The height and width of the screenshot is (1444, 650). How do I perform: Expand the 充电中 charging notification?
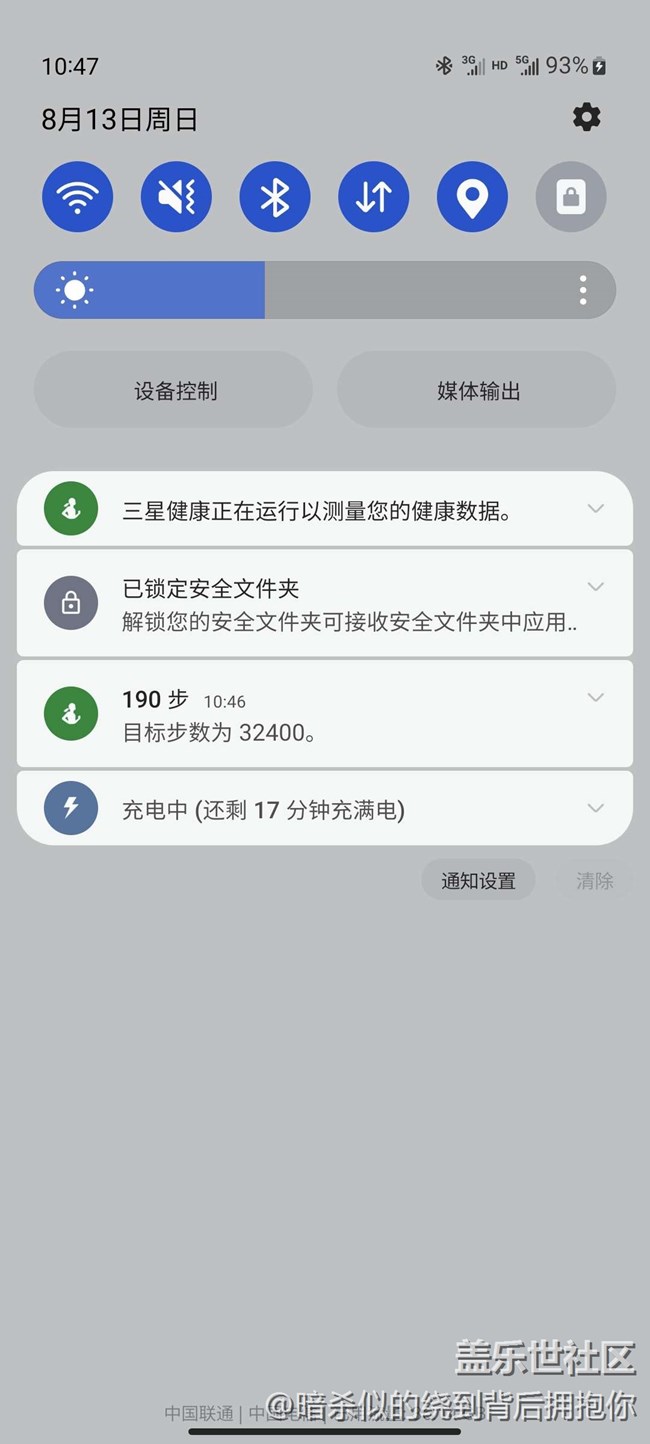(x=595, y=808)
